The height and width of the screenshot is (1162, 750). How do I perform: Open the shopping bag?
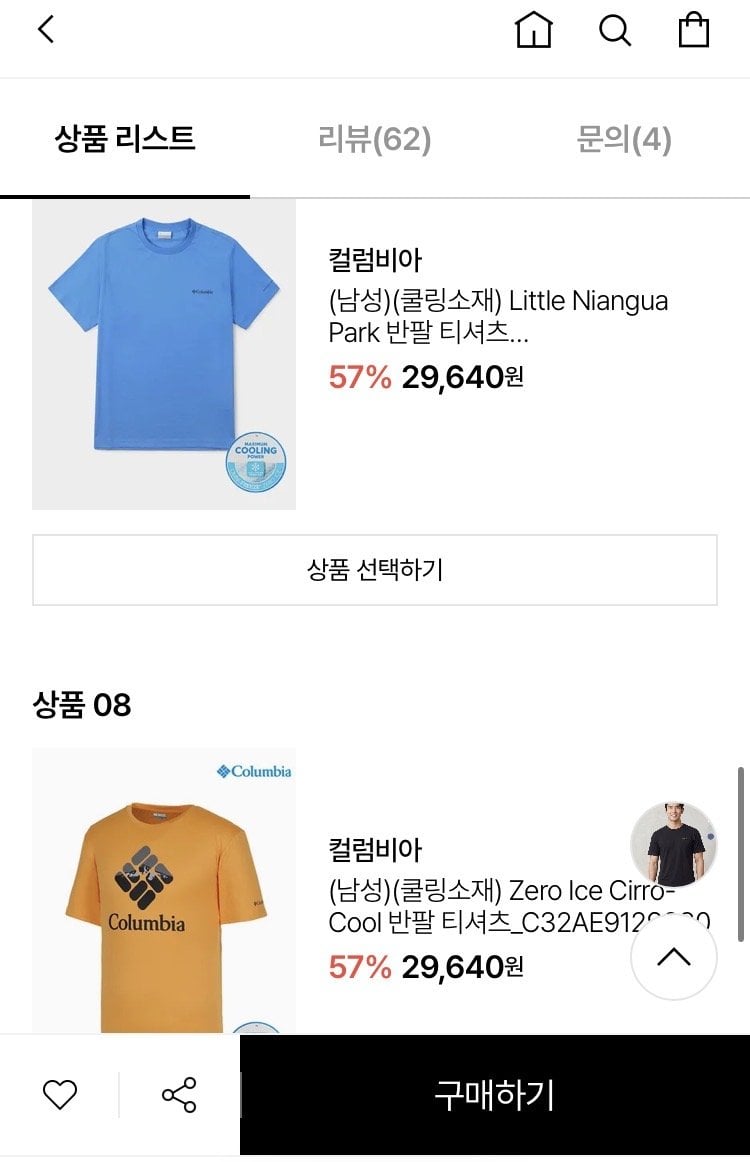pyautogui.click(x=693, y=31)
